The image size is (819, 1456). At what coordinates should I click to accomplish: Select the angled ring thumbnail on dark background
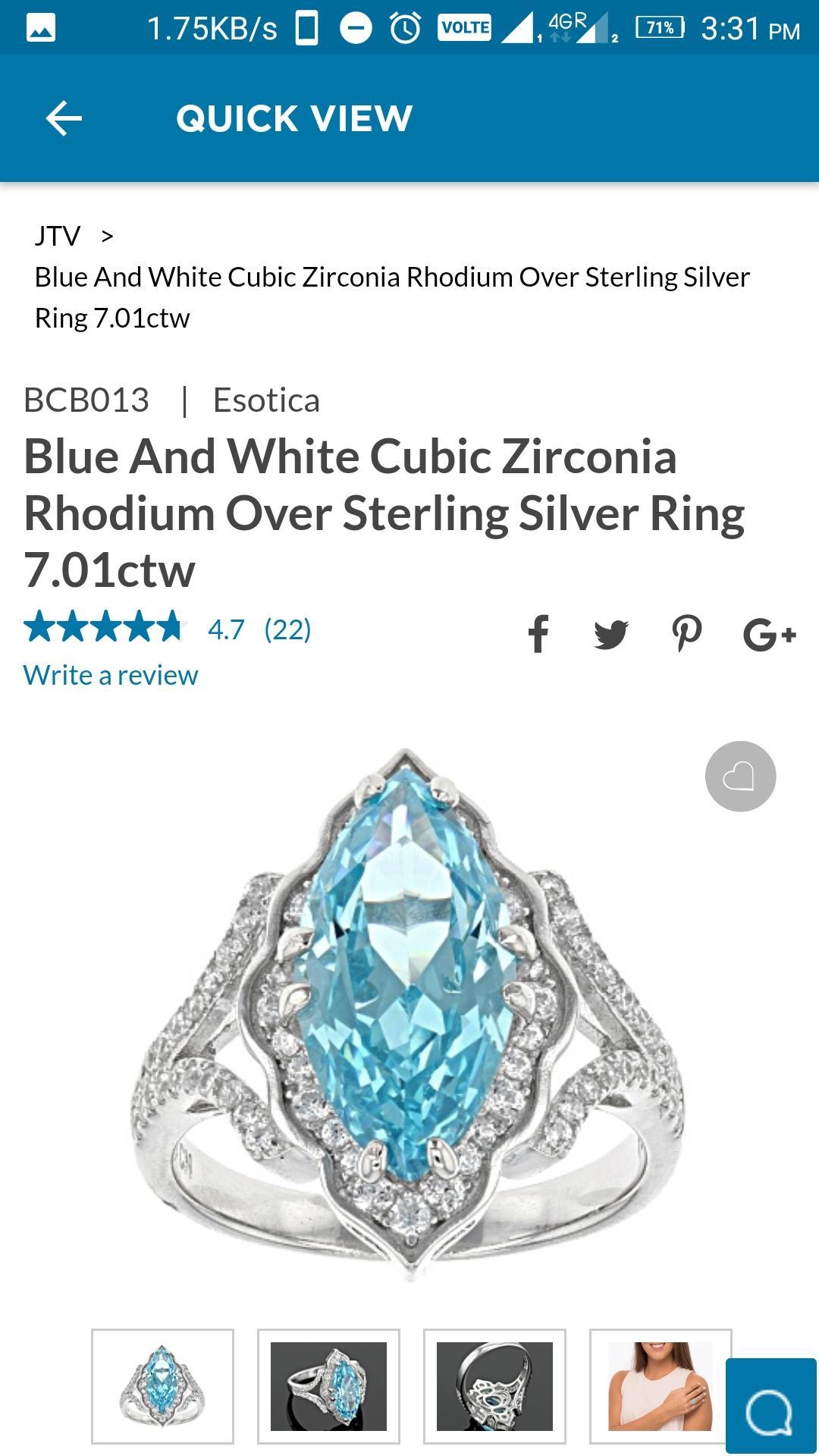point(328,1386)
